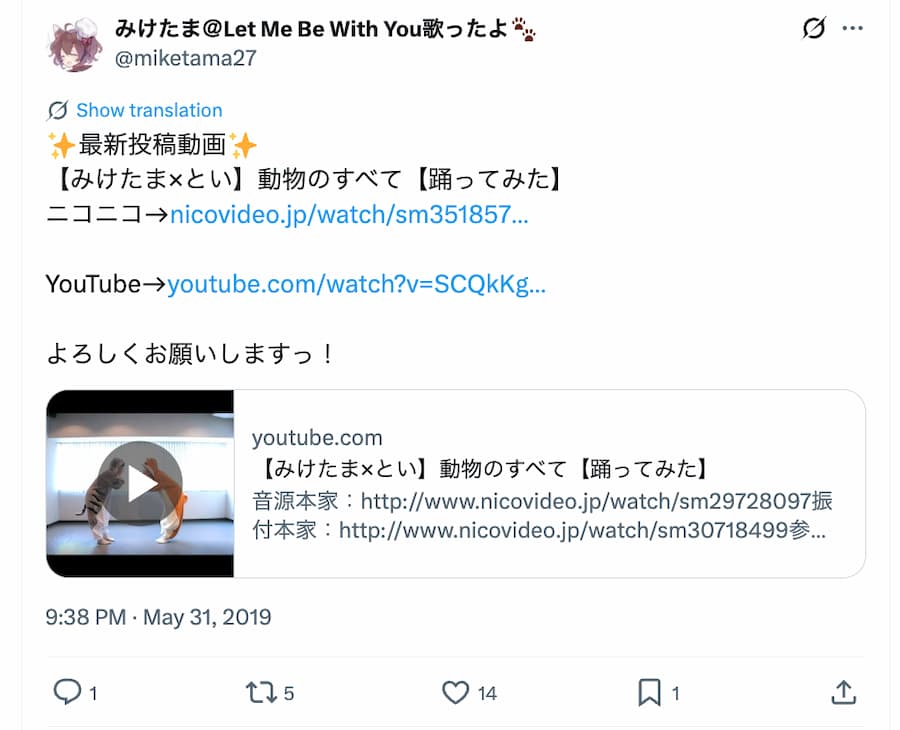This screenshot has width=900, height=730.
Task: Share this post
Action: pos(843,692)
